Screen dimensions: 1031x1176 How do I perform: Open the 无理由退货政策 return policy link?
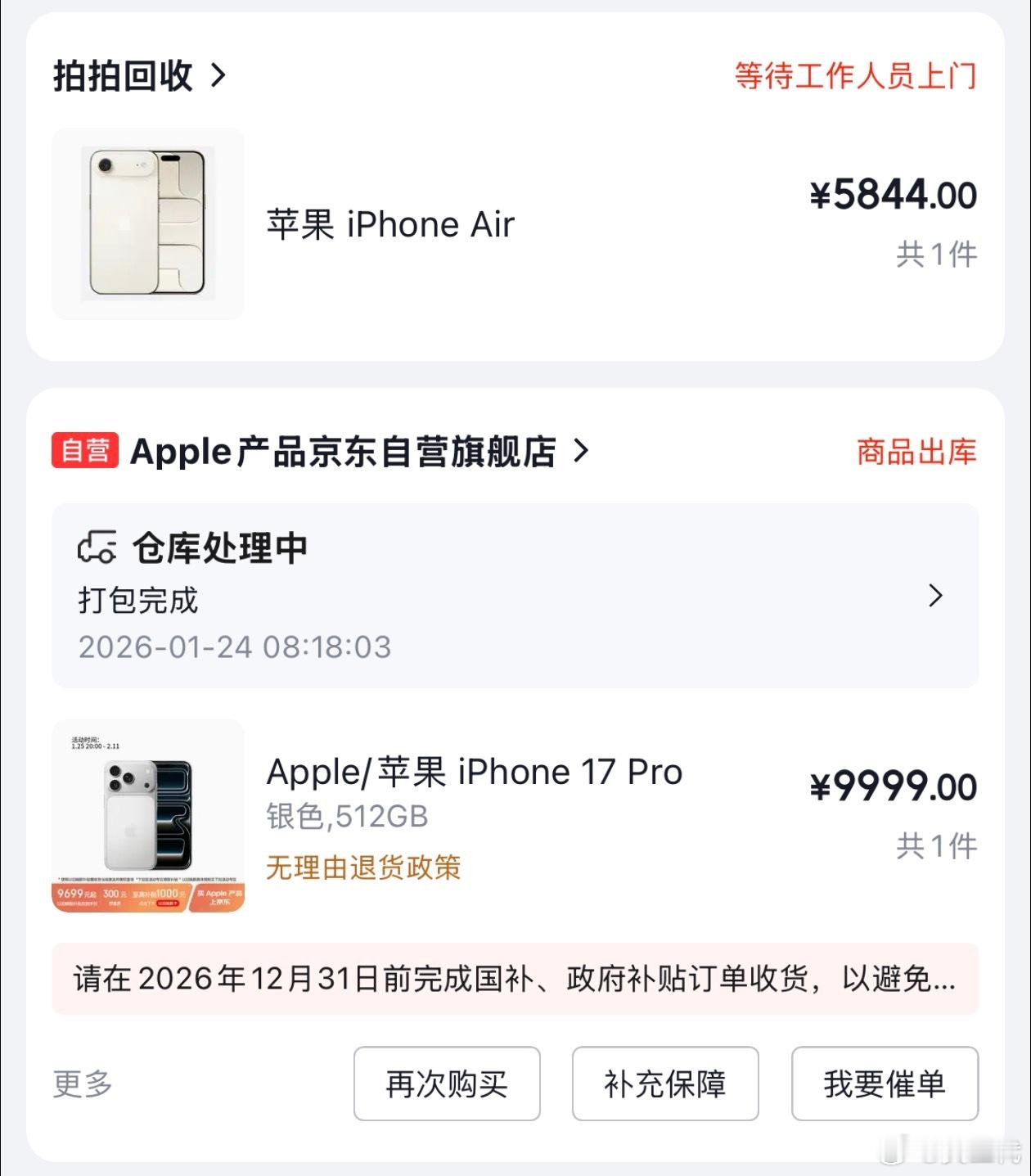tap(362, 869)
